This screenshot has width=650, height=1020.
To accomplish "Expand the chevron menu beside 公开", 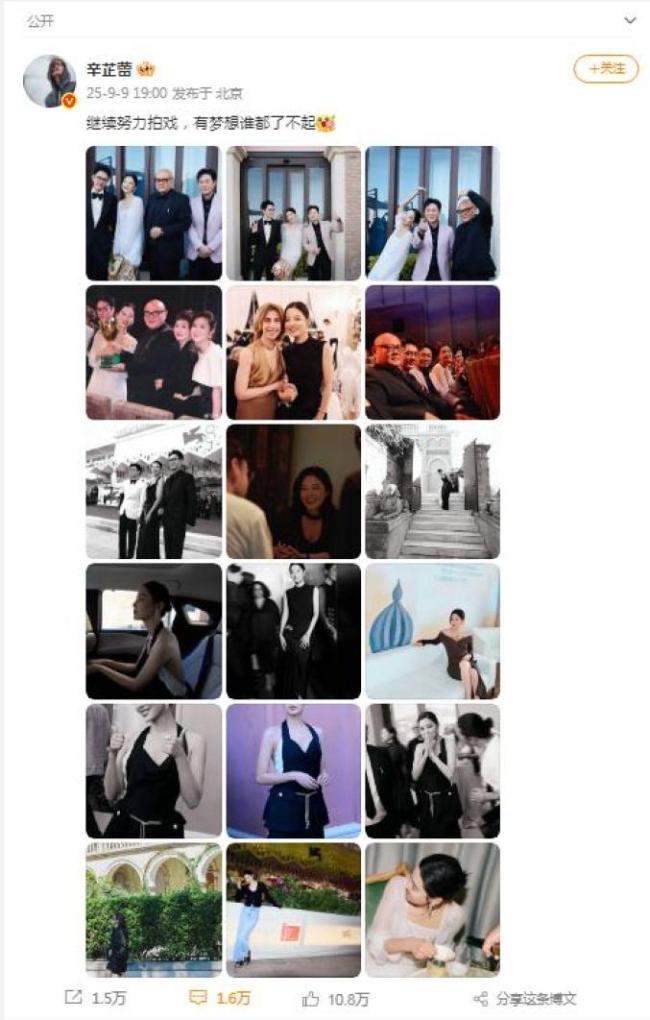I will [629, 20].
